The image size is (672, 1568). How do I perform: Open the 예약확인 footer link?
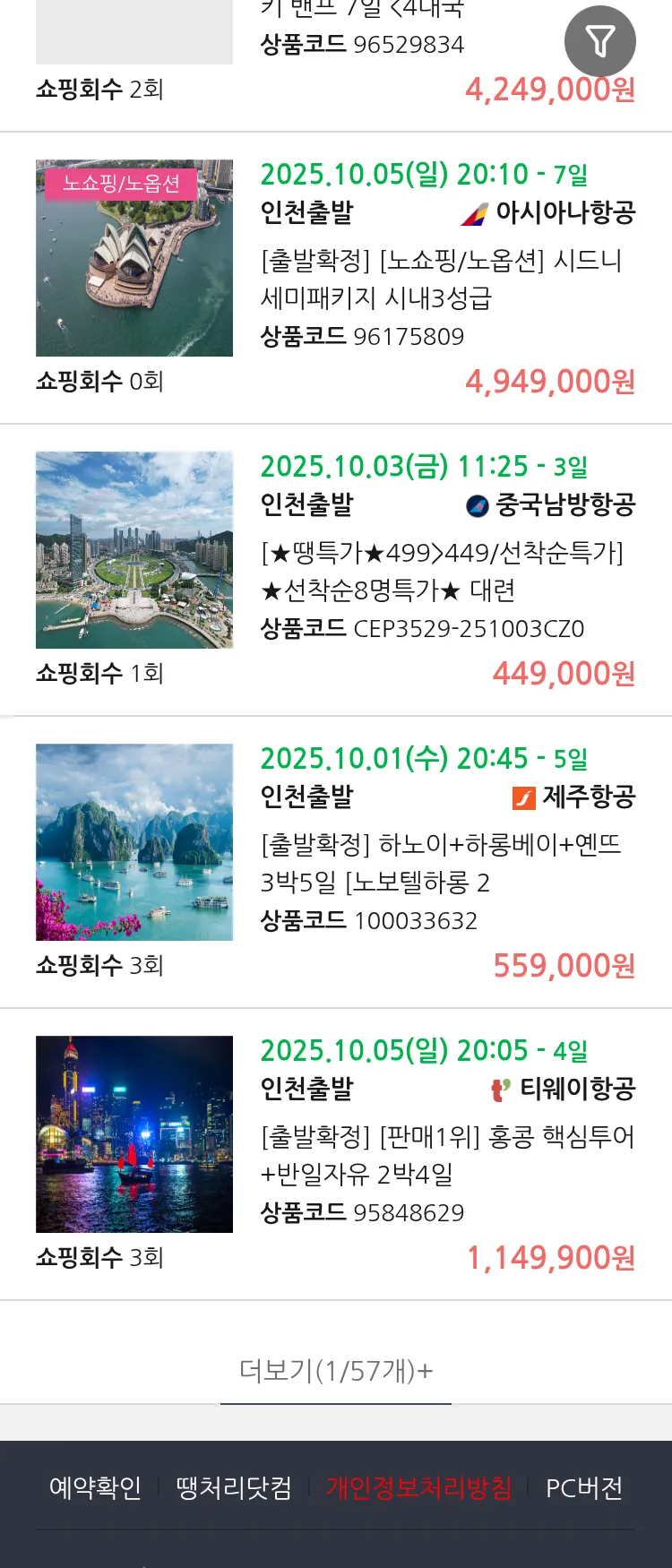point(95,1488)
